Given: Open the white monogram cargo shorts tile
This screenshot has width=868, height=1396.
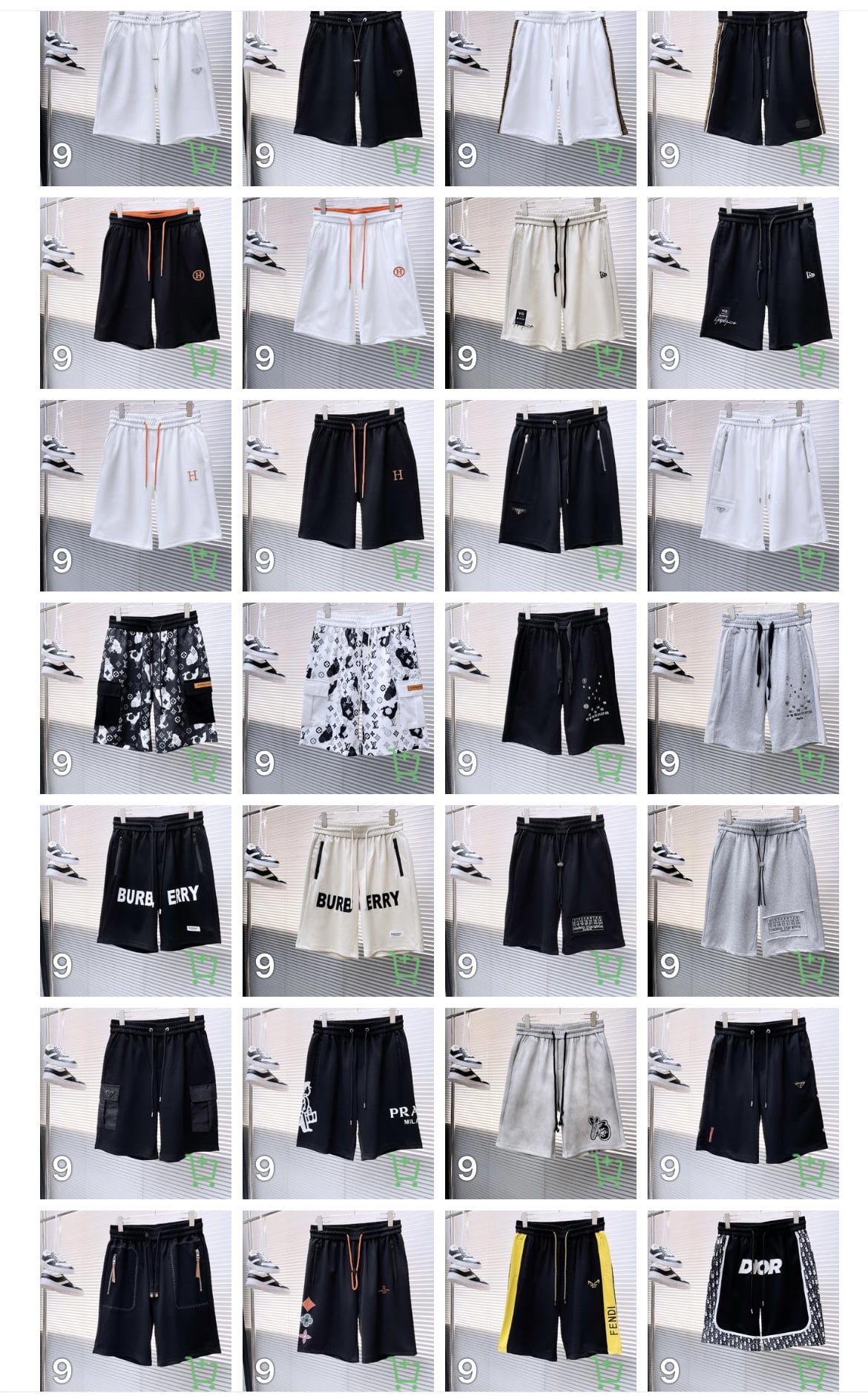Looking at the screenshot, I should click(x=338, y=698).
